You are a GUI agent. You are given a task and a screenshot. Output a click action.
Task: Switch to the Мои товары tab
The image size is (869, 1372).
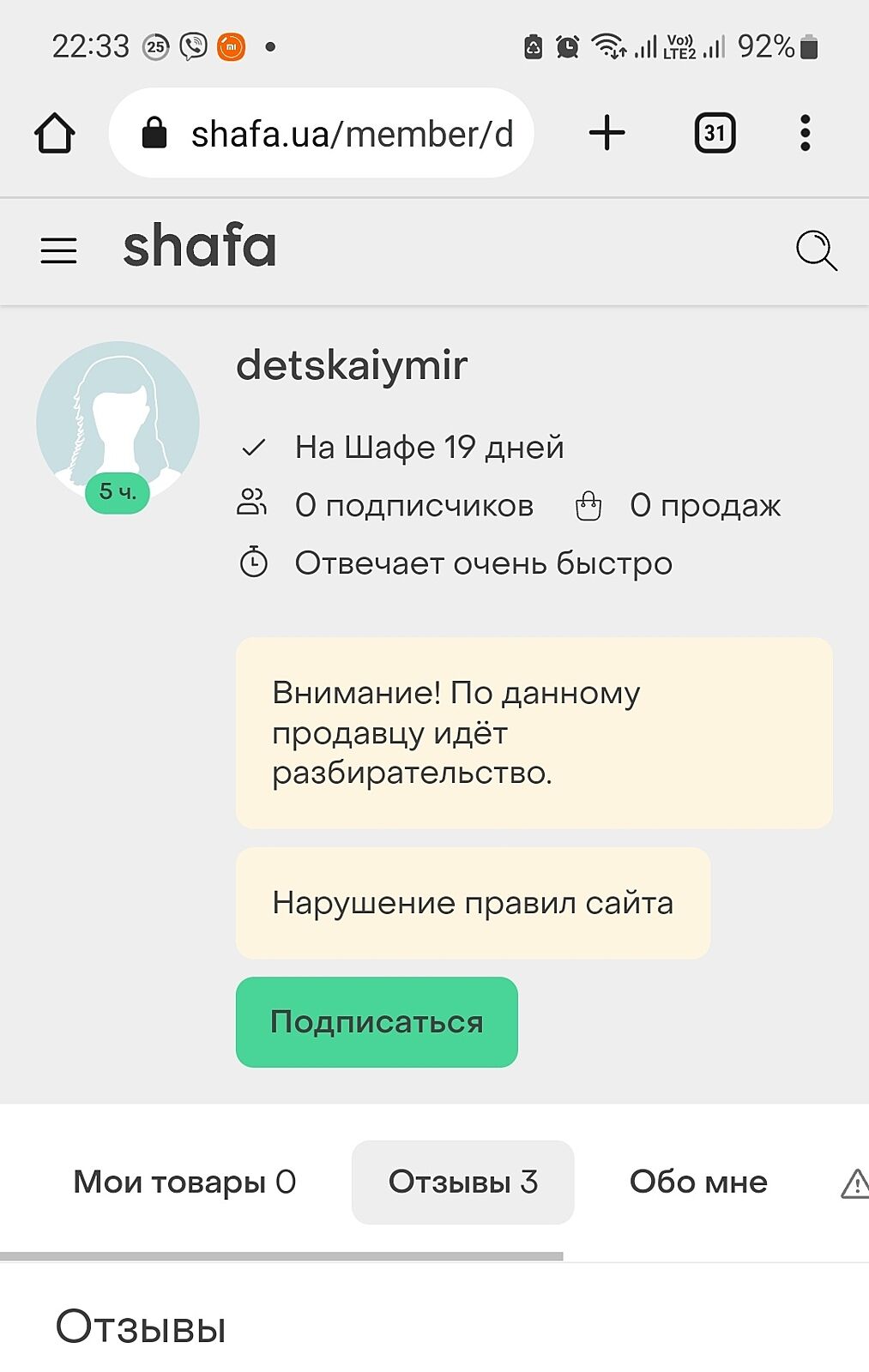pyautogui.click(x=184, y=1182)
